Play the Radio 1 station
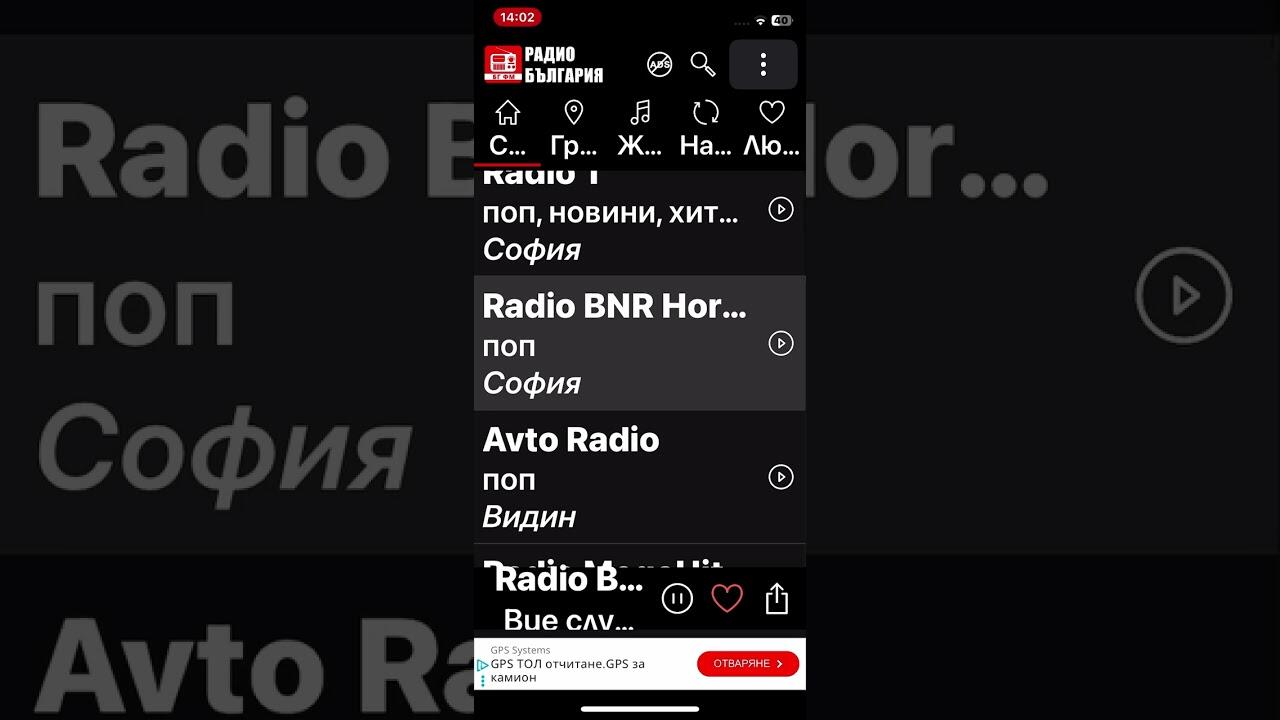This screenshot has height=720, width=1280. [x=780, y=209]
